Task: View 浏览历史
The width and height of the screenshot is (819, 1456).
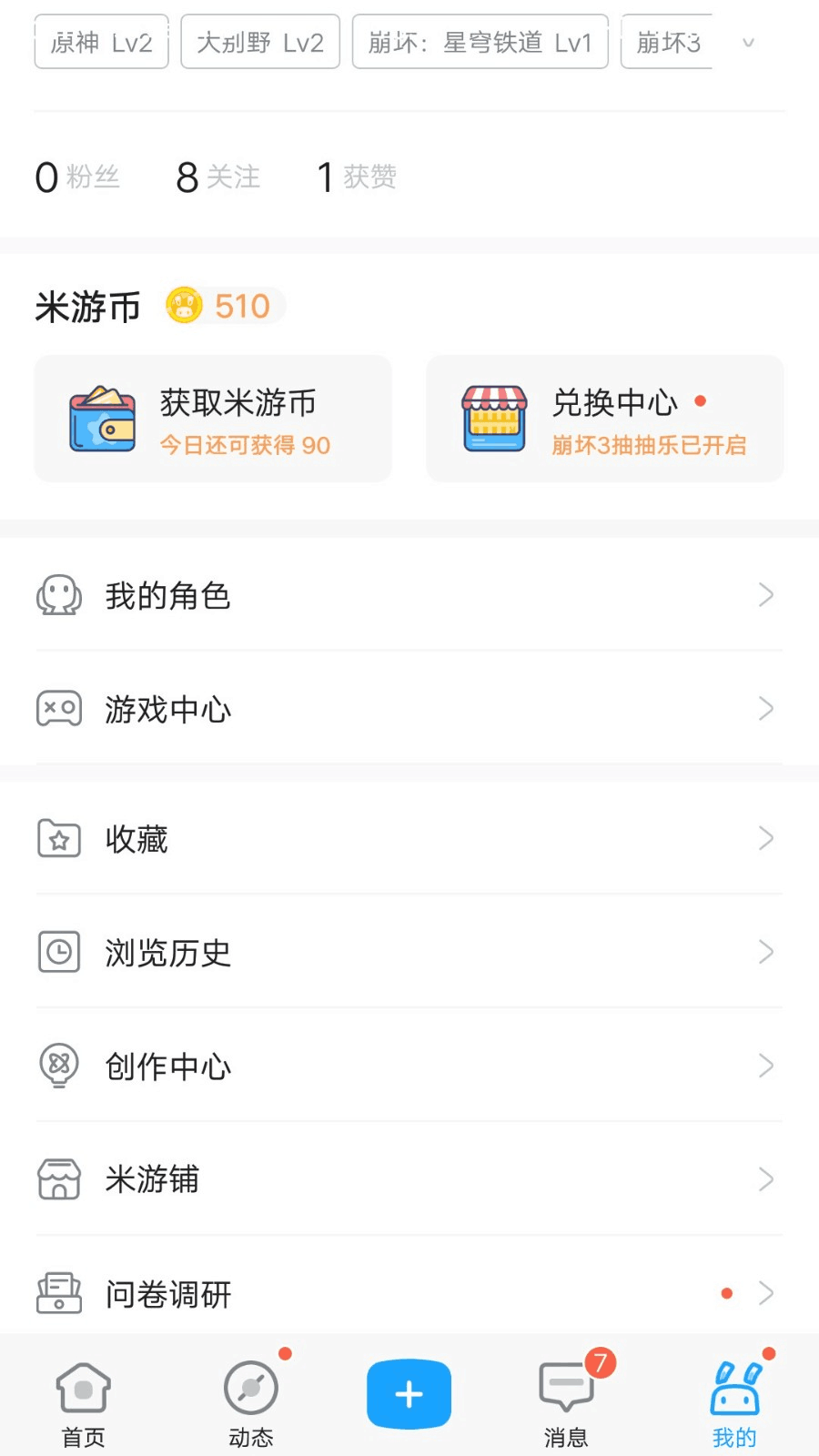Action: (409, 952)
